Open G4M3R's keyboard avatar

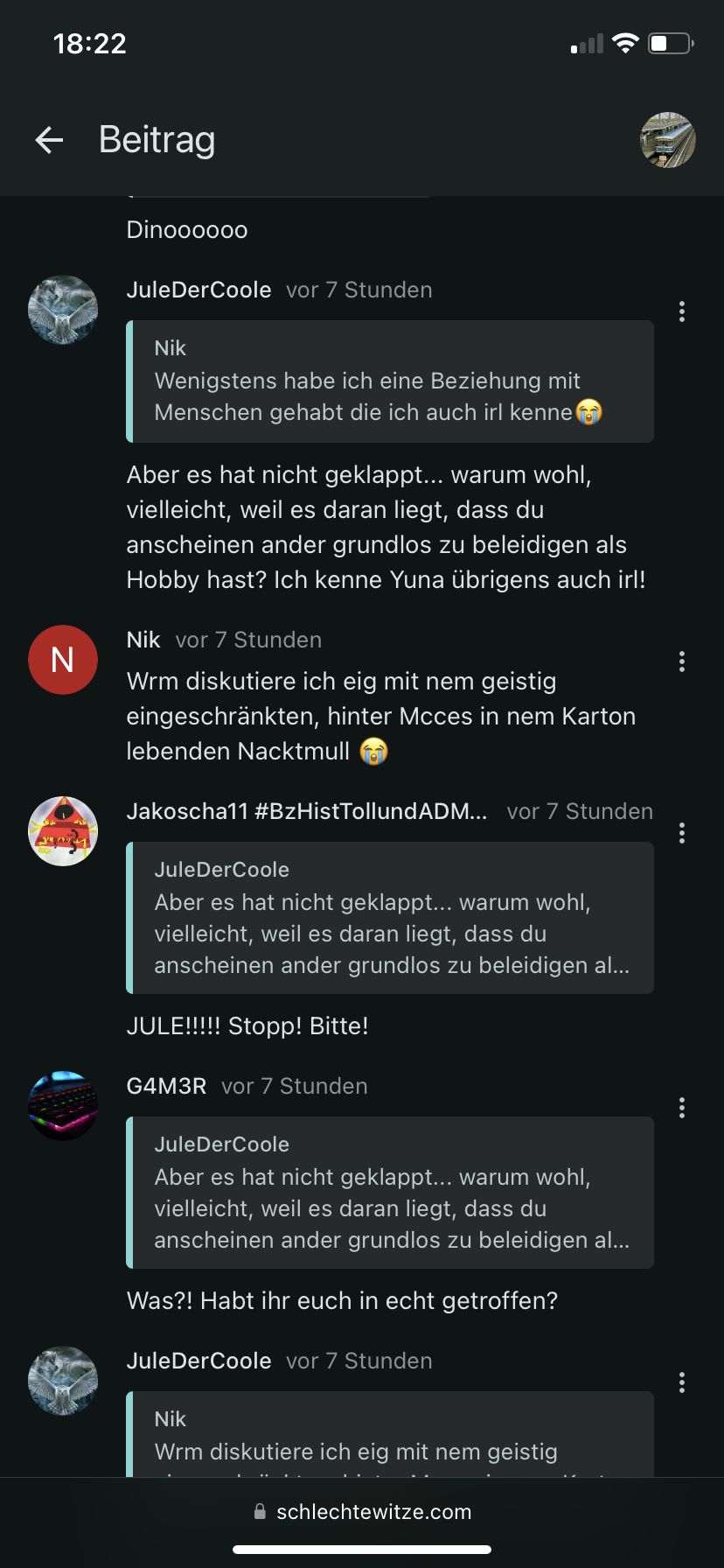click(x=63, y=1106)
